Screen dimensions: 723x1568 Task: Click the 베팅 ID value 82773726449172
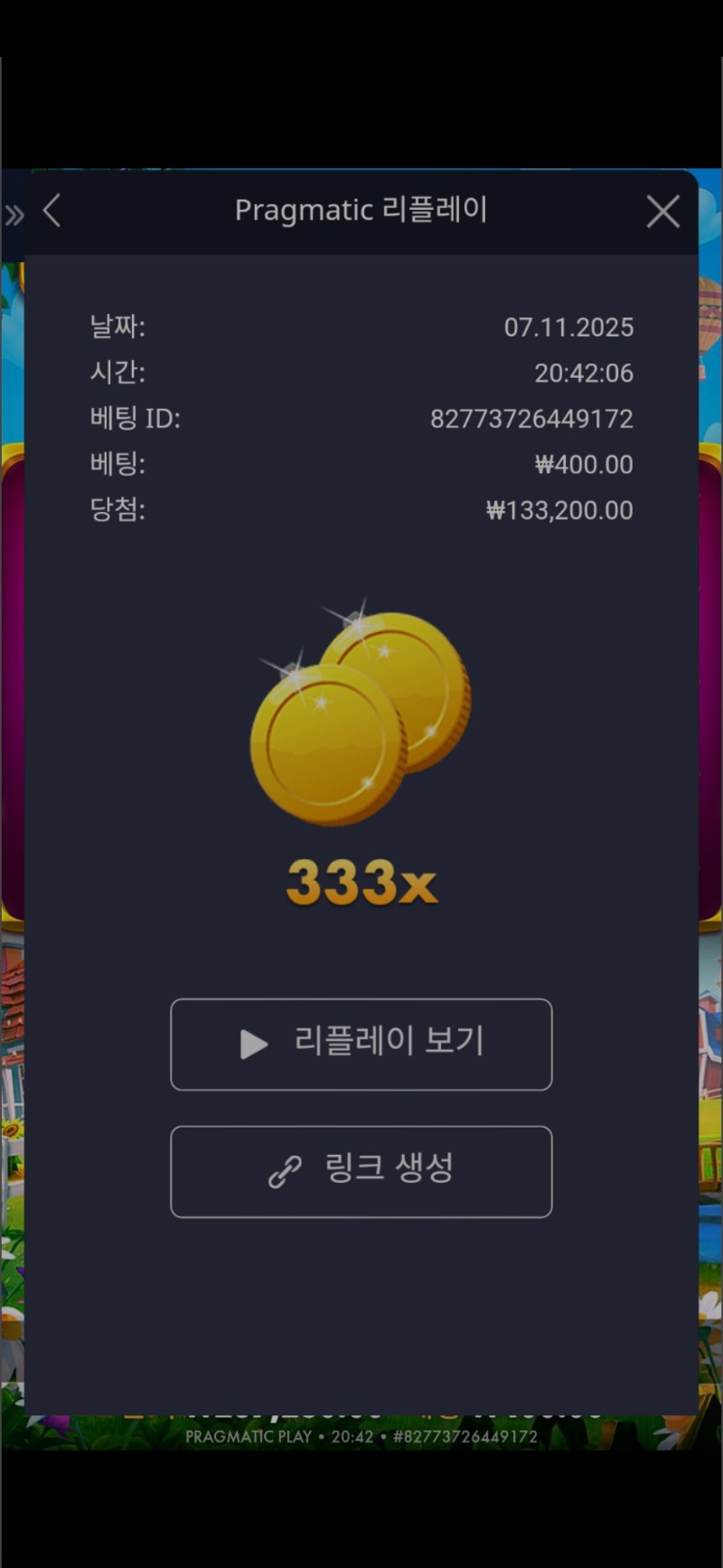click(x=531, y=419)
